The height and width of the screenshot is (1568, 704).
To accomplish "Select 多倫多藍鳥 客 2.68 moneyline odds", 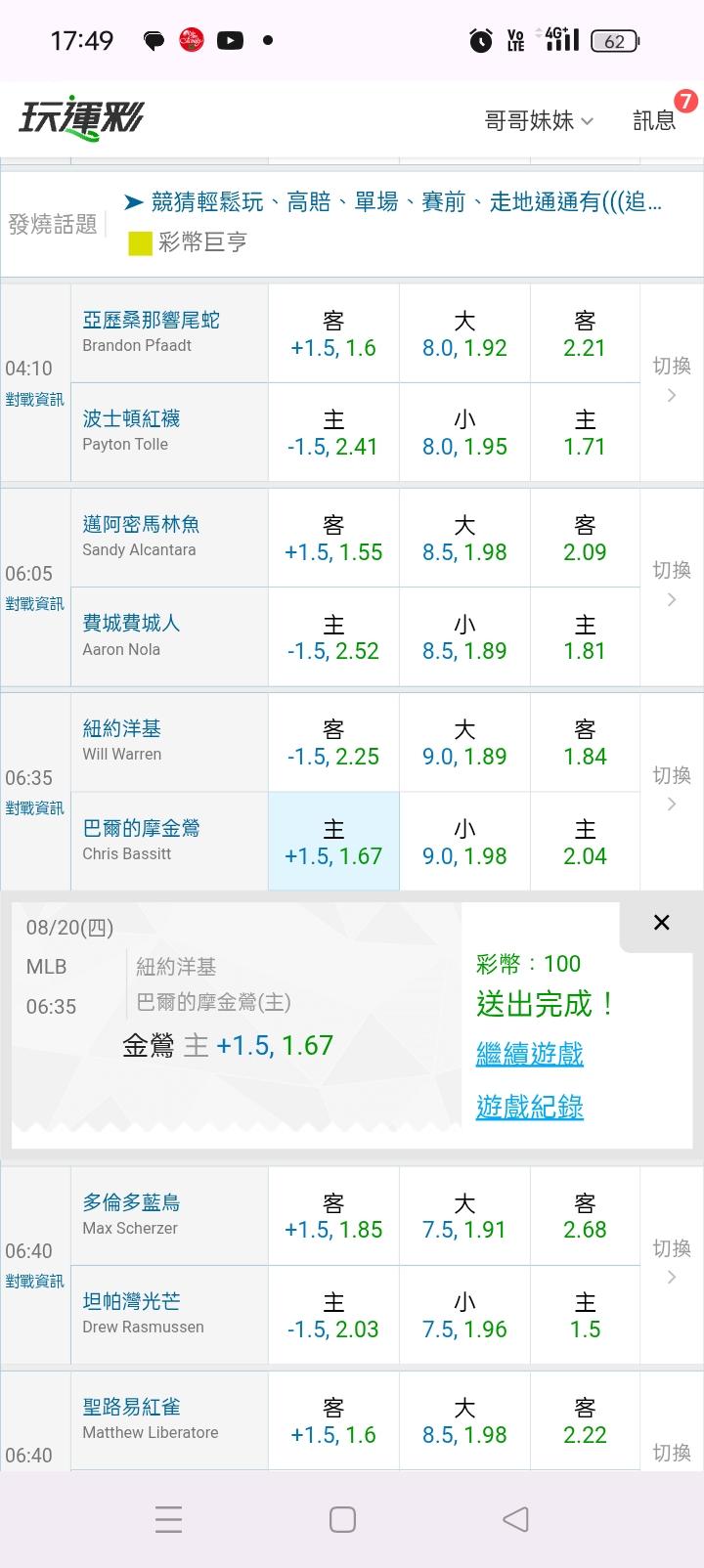I will click(585, 1216).
